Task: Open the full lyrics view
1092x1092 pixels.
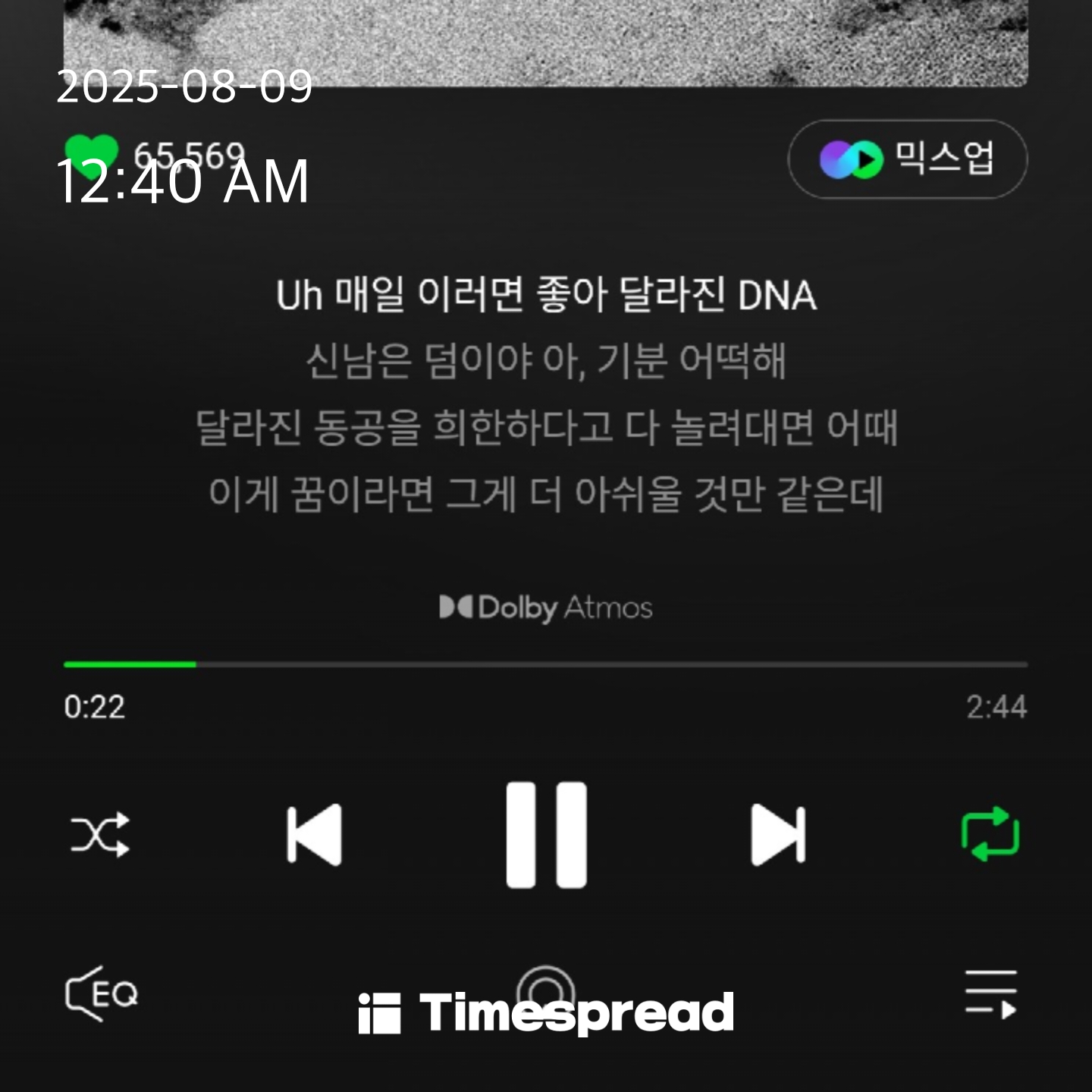Action: click(546, 394)
